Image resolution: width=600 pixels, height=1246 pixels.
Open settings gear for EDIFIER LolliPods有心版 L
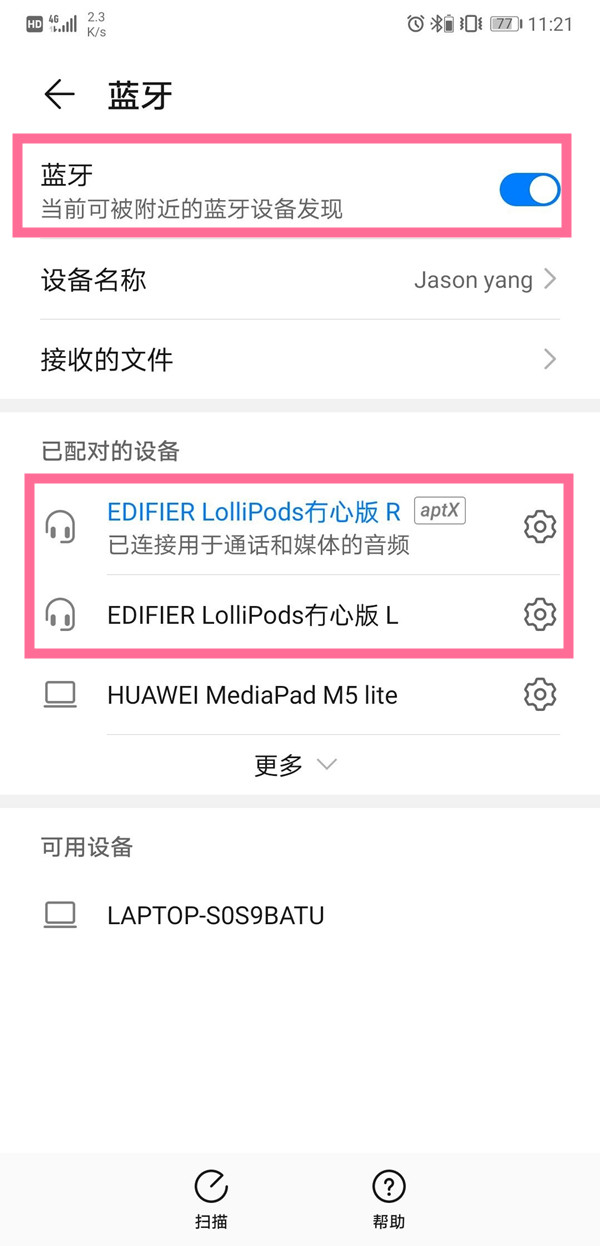pos(540,614)
